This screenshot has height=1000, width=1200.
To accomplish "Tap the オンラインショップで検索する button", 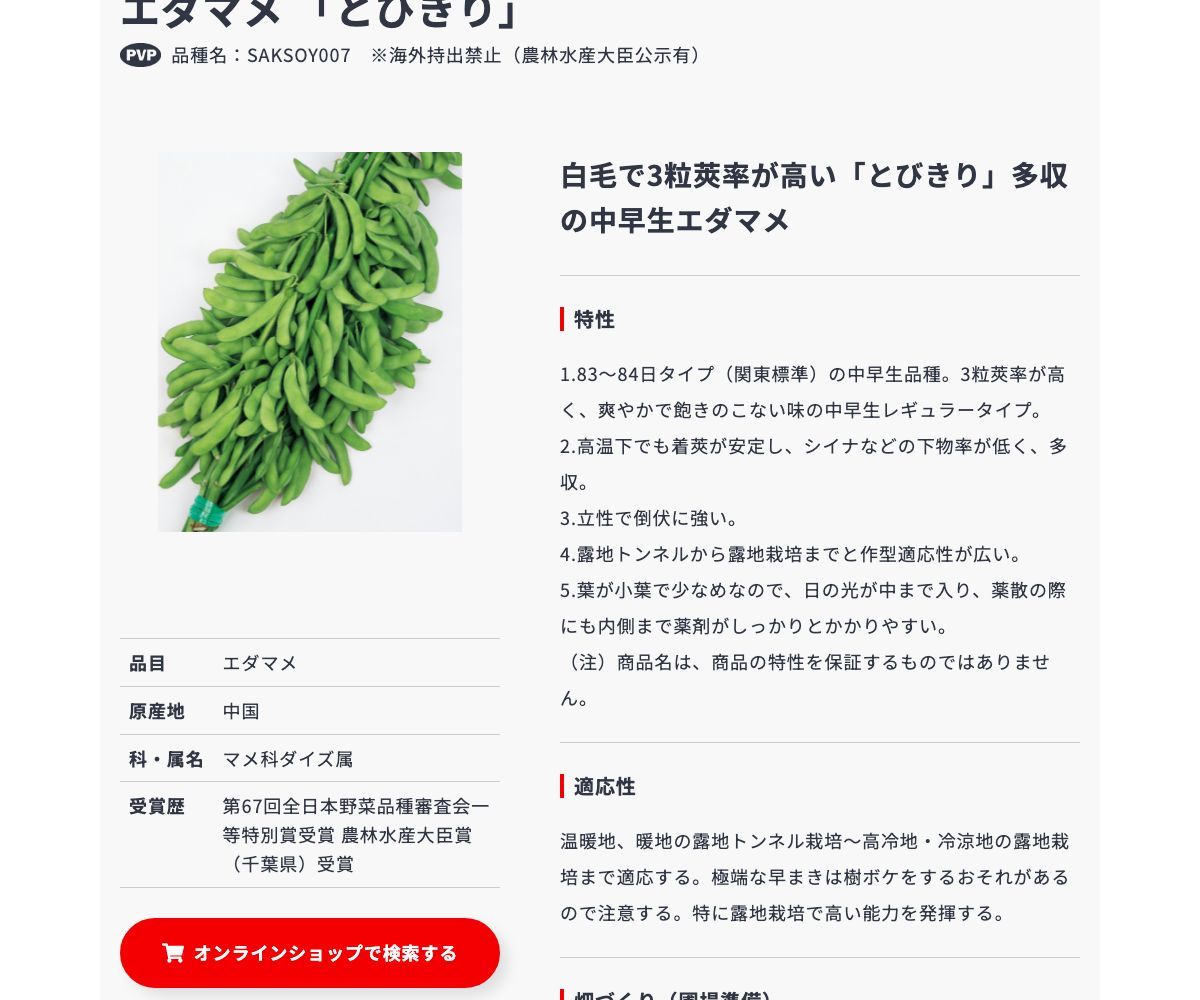I will pos(310,953).
